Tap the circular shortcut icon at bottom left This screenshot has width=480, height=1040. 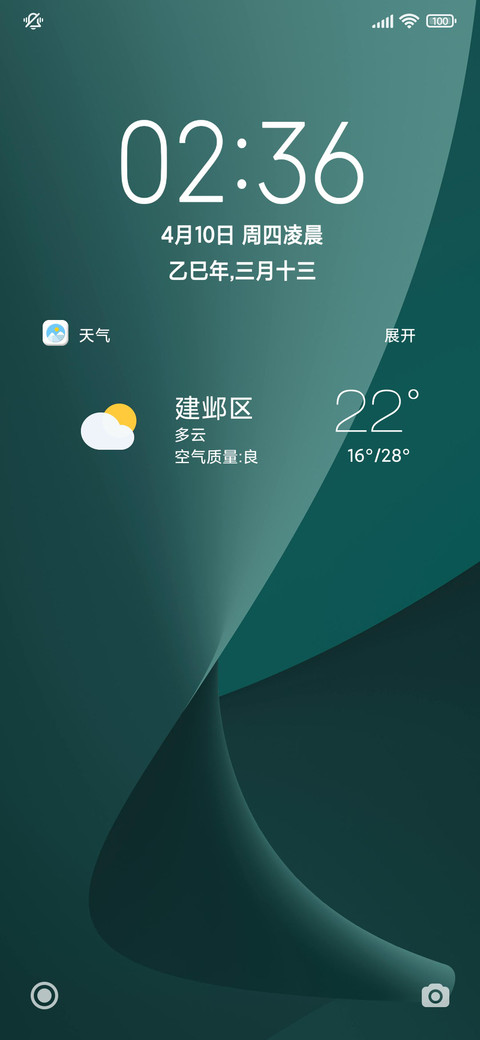coord(44,995)
